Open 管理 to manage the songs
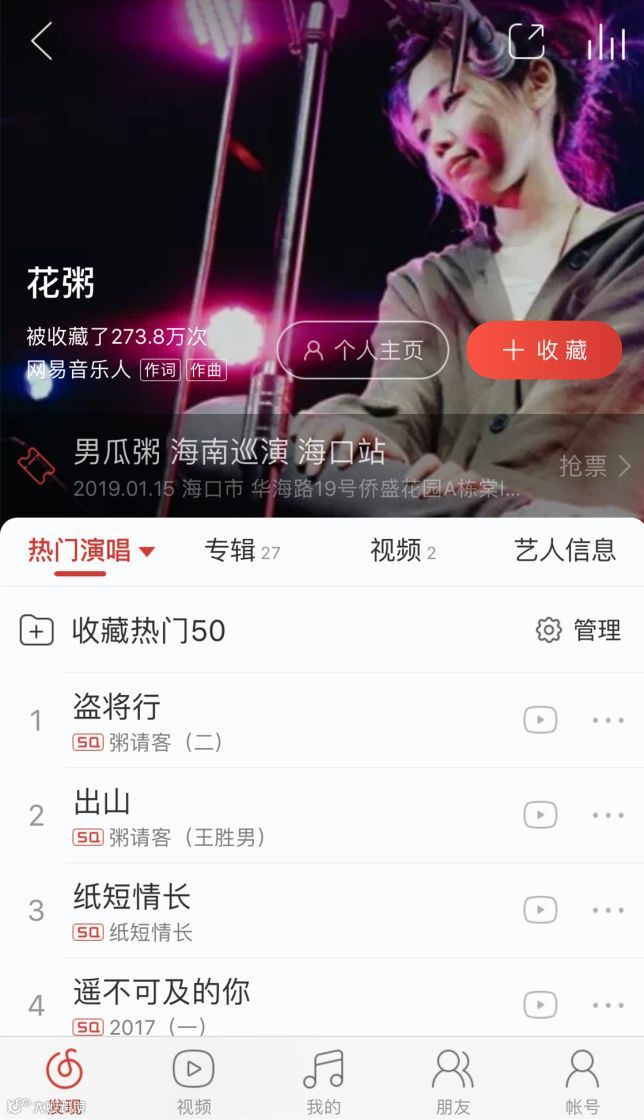The width and height of the screenshot is (644, 1120). 579,630
